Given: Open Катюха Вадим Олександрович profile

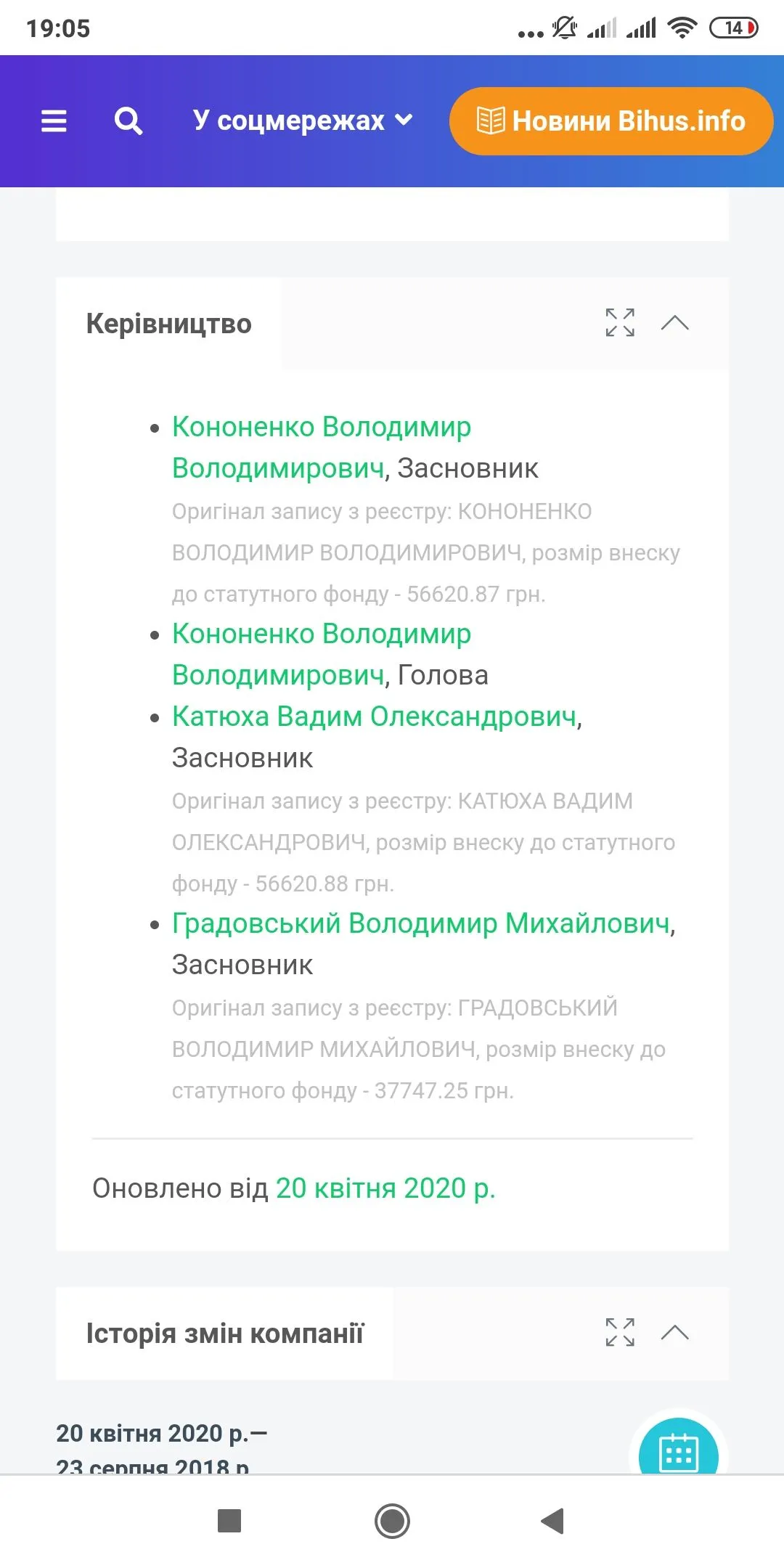Looking at the screenshot, I should (375, 716).
